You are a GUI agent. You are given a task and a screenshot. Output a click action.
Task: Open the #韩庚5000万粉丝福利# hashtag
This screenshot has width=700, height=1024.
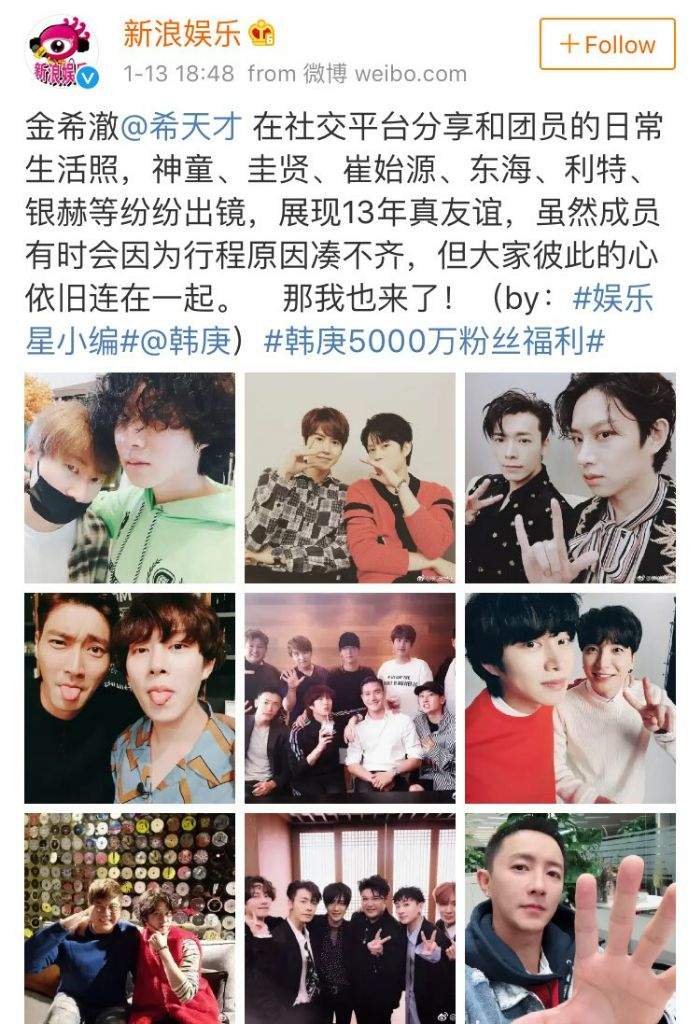point(435,341)
